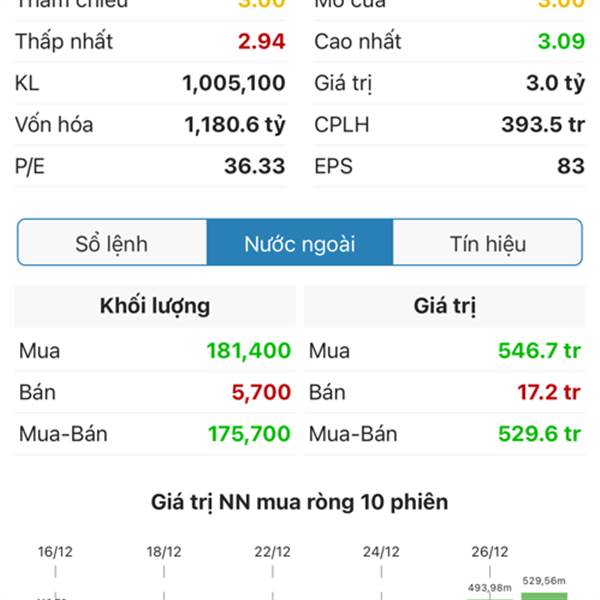The image size is (600, 600).
Task: Switch to the Sổ lệnh tab
Action: 112,243
